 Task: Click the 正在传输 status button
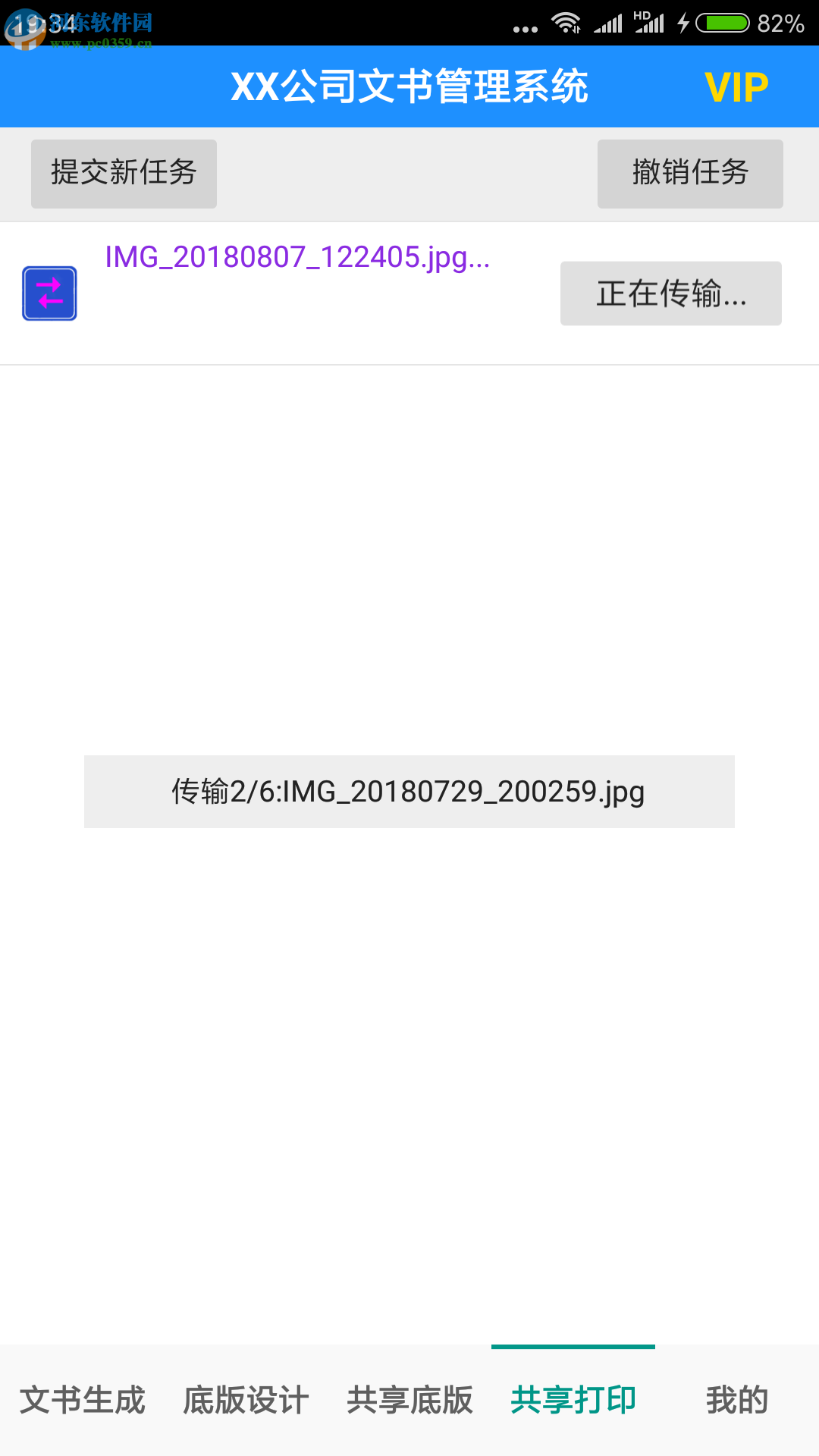[670, 293]
